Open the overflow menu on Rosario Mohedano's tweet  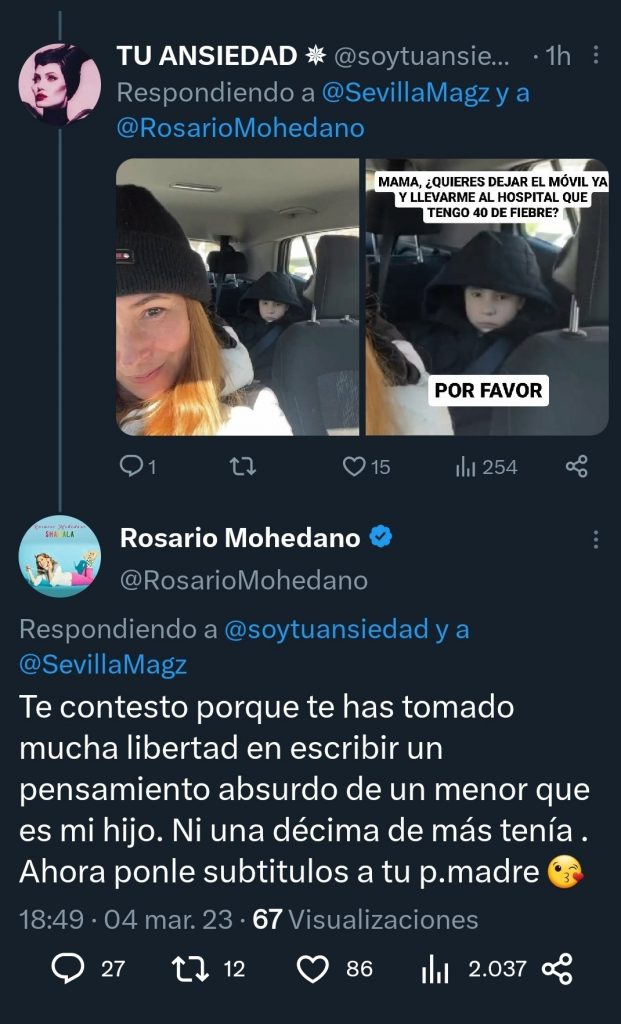[596, 540]
